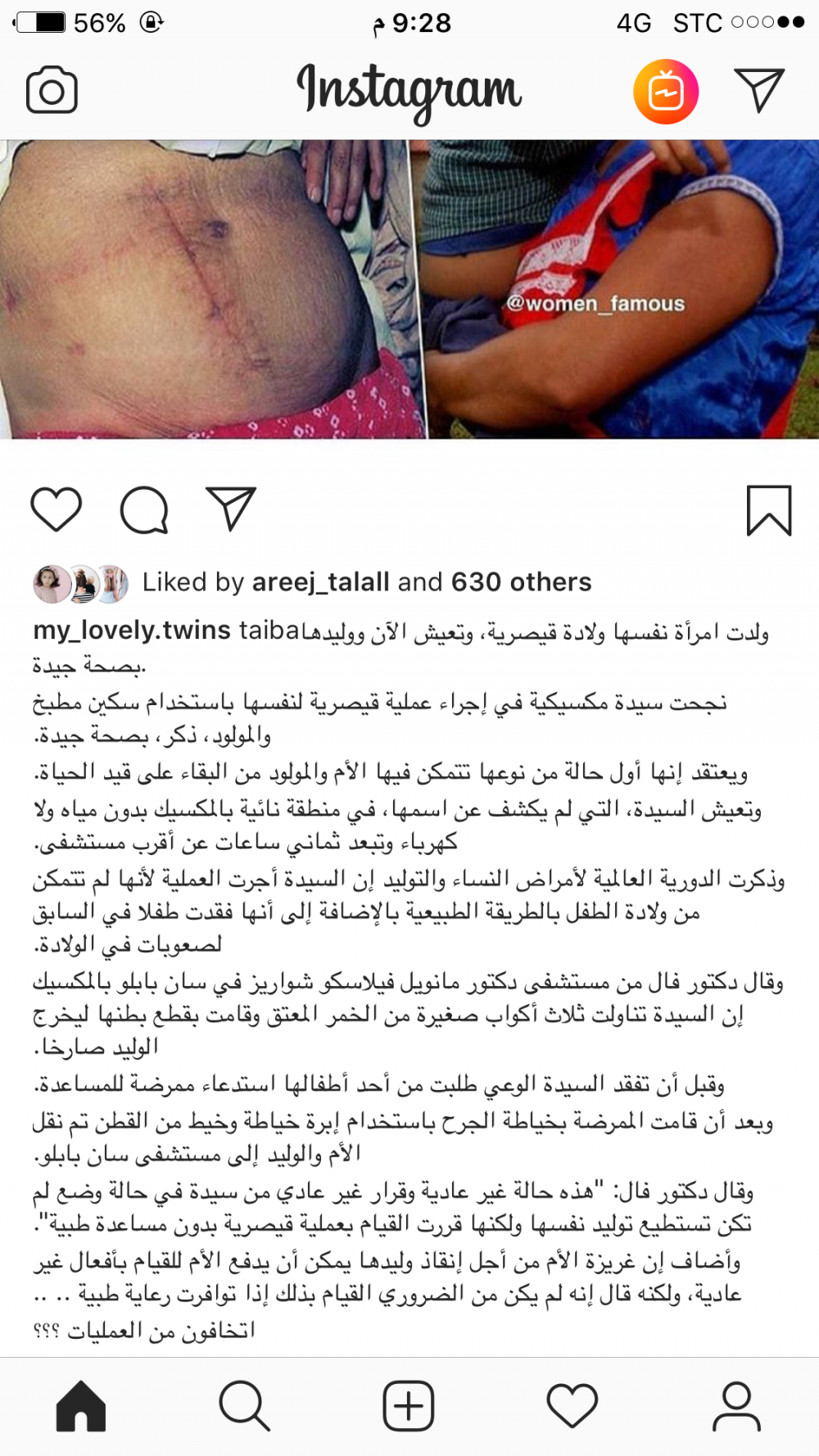Open IGTV from the top bar
Viewport: 819px width, 1456px height.
[665, 92]
